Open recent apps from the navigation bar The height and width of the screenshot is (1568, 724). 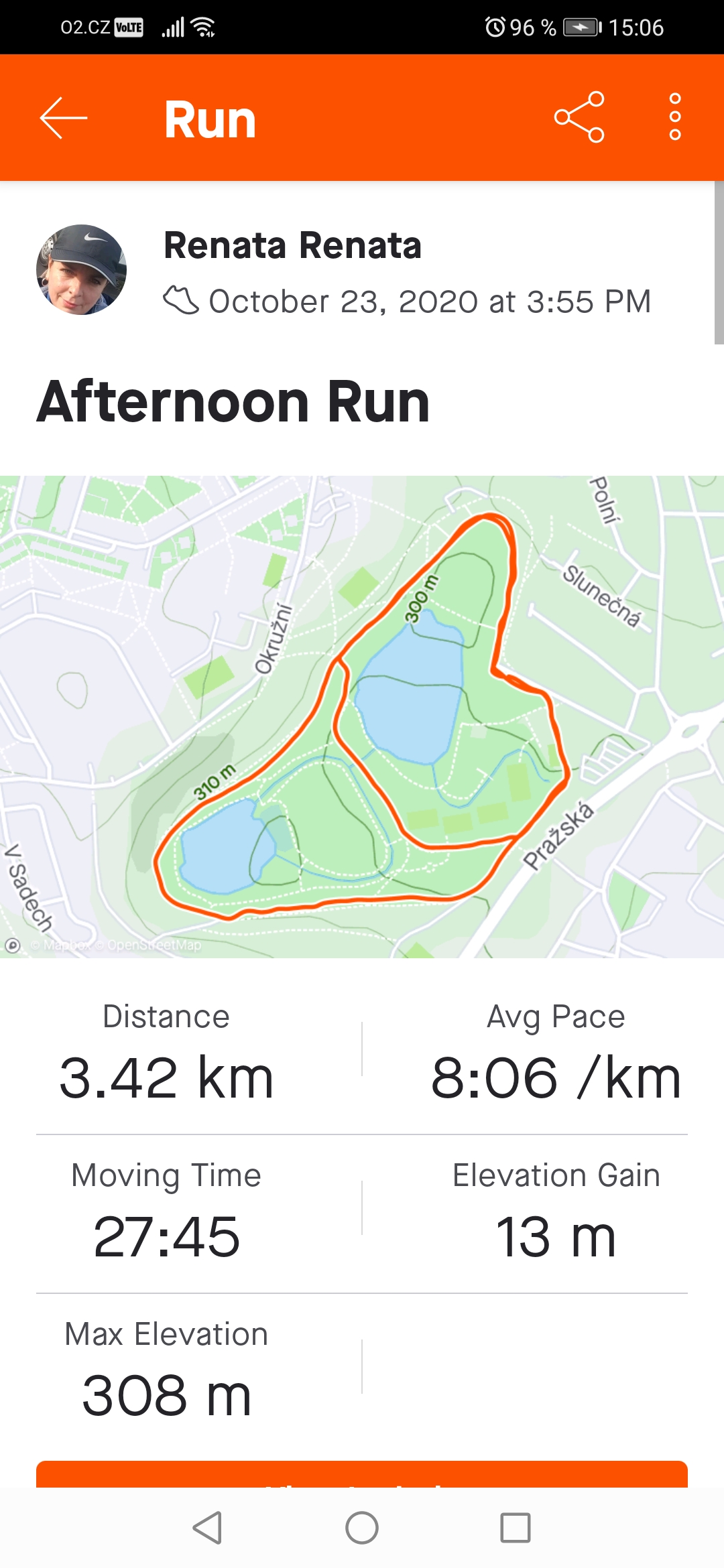(516, 1528)
